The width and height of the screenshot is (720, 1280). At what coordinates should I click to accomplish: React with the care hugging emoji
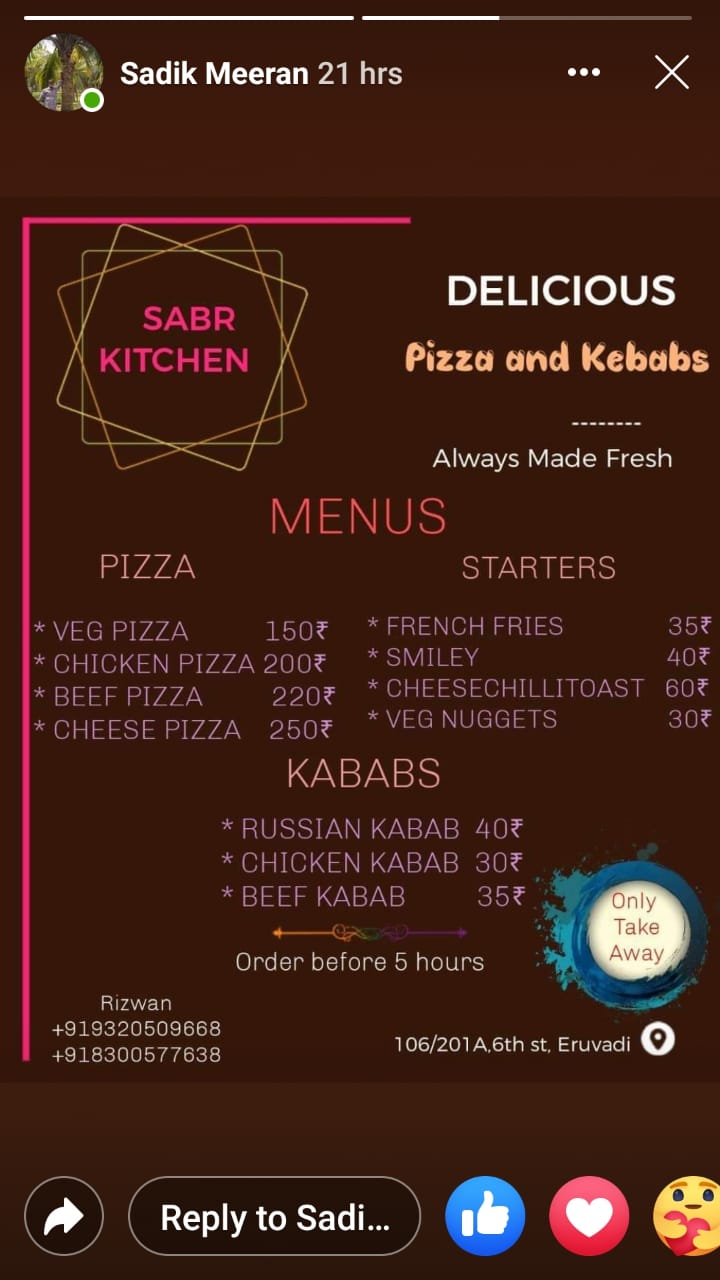[x=690, y=1216]
